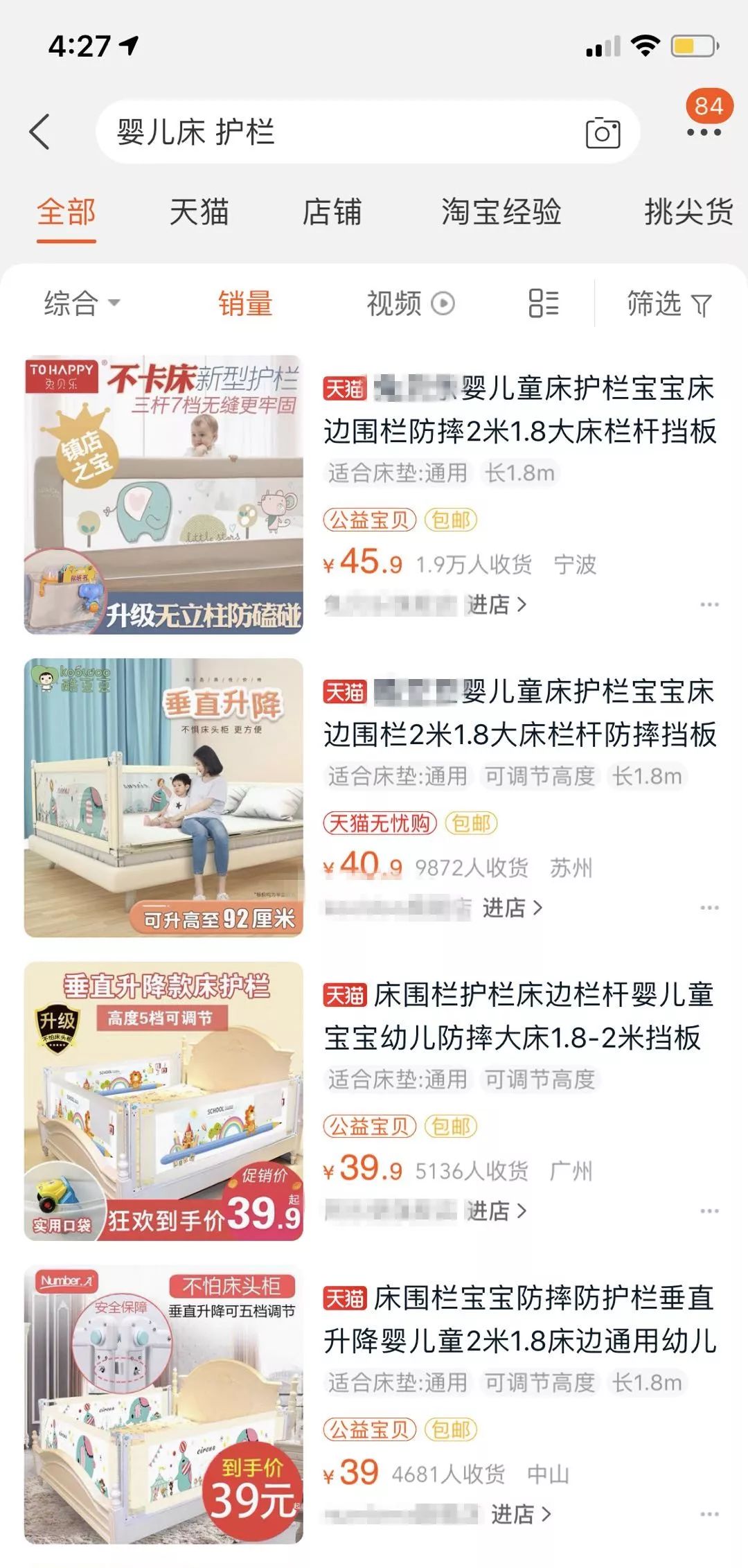Open the 淘宝经验 tab
Screen dimensions: 748x1568
501,211
